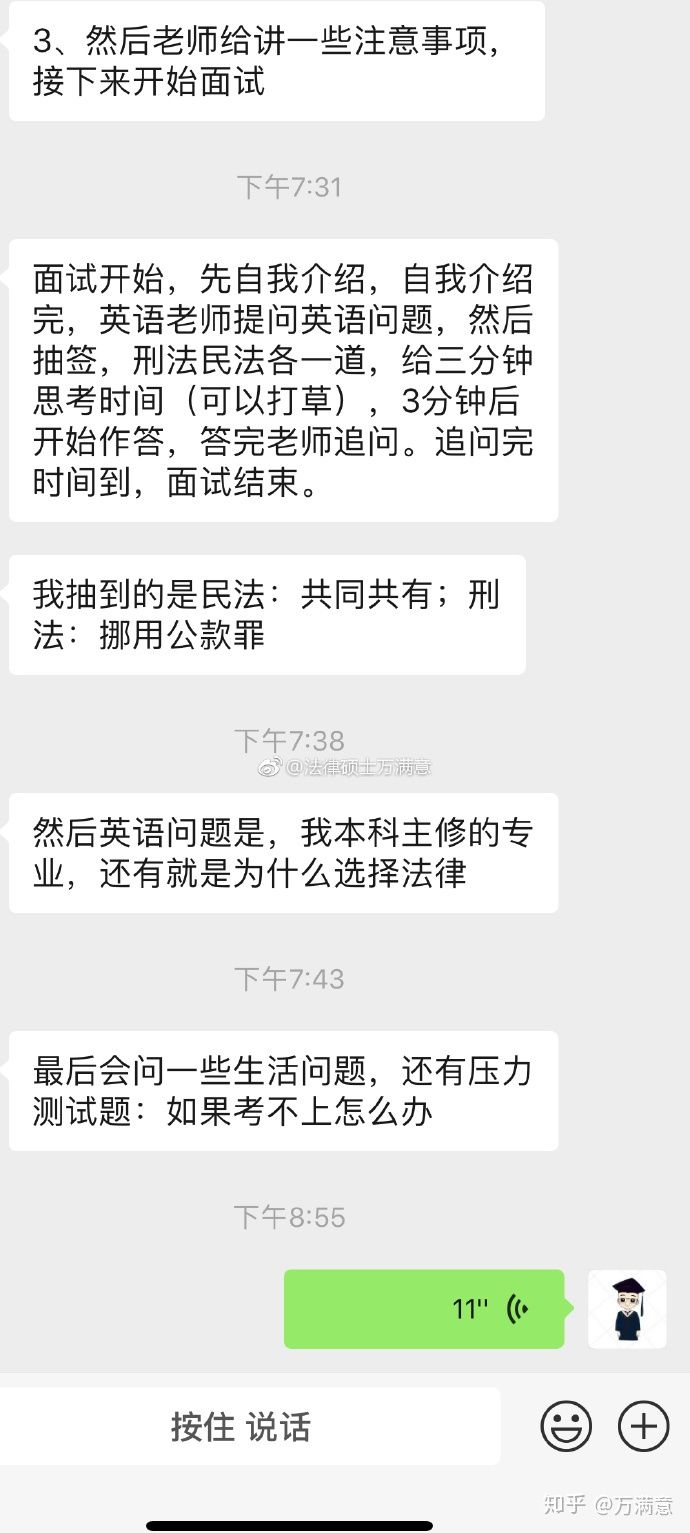Tap the 按住 说话 hold-to-talk button
This screenshot has width=690, height=1533.
click(x=242, y=1426)
